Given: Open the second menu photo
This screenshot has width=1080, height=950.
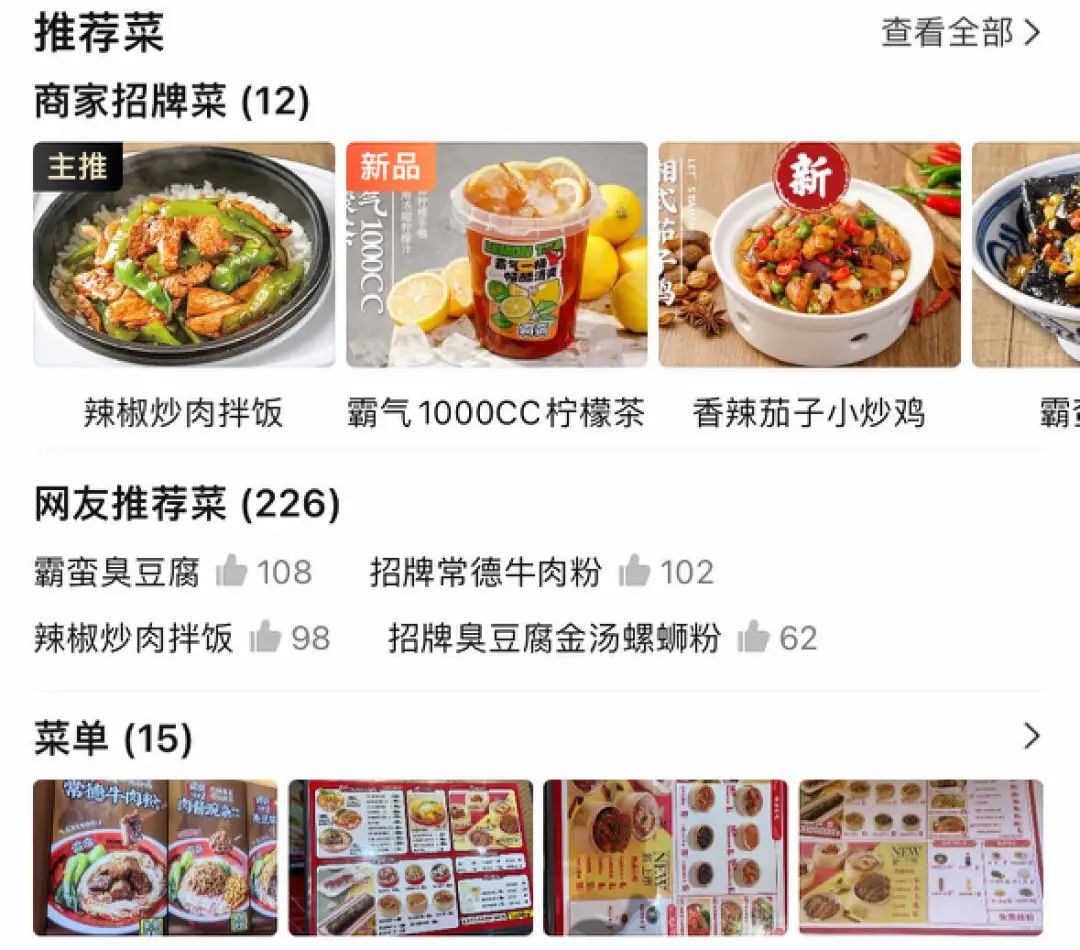Looking at the screenshot, I should coord(411,857).
